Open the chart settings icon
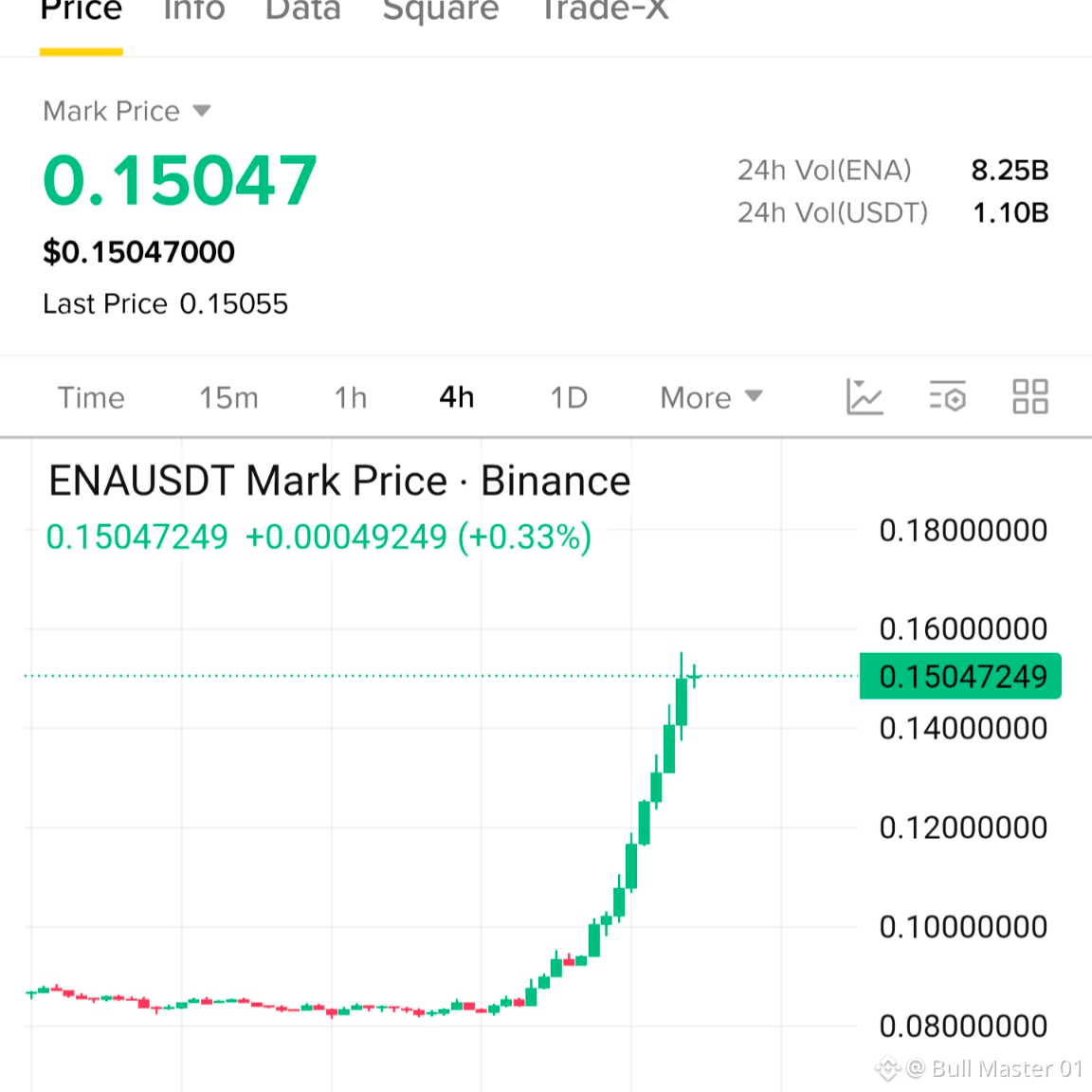The width and height of the screenshot is (1092, 1092). tap(947, 397)
